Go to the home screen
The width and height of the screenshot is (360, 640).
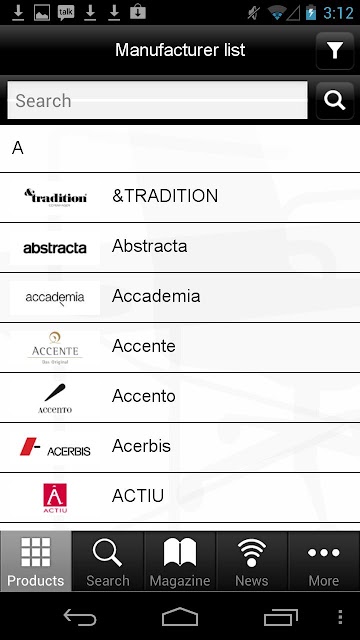point(180,617)
